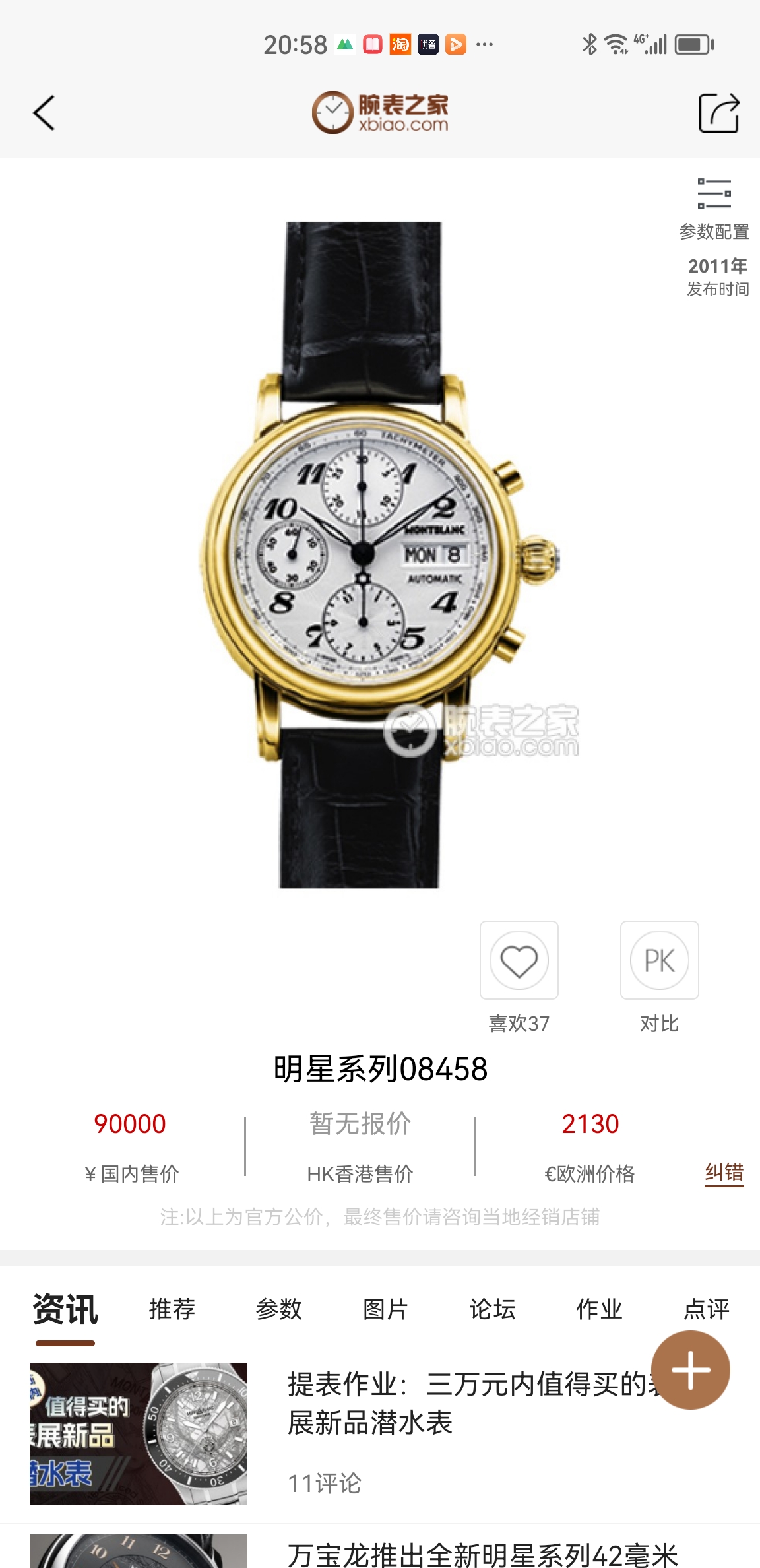Like this watch with the heart icon
Viewport: 760px width, 1568px height.
(519, 960)
